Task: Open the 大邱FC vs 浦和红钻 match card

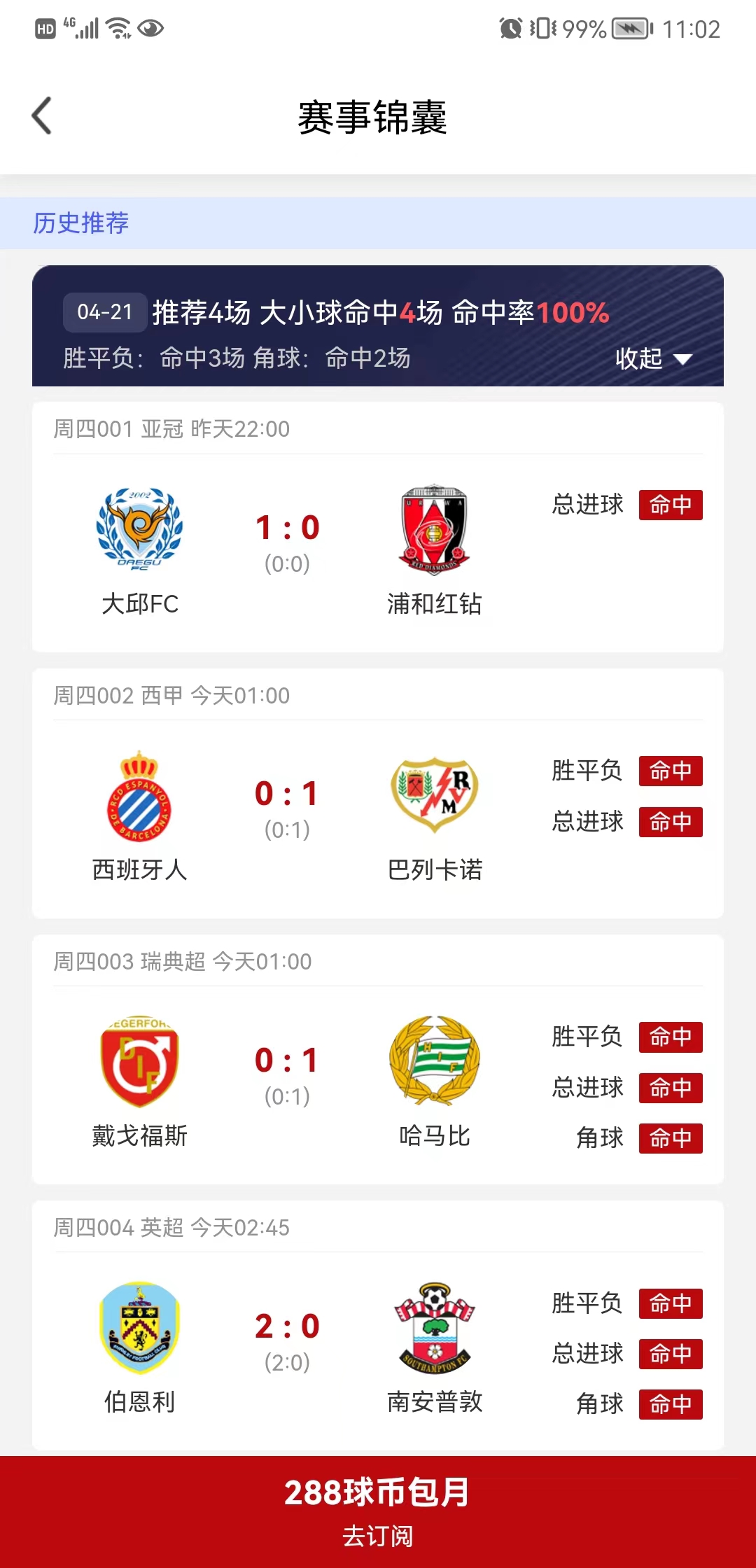Action: [x=378, y=527]
